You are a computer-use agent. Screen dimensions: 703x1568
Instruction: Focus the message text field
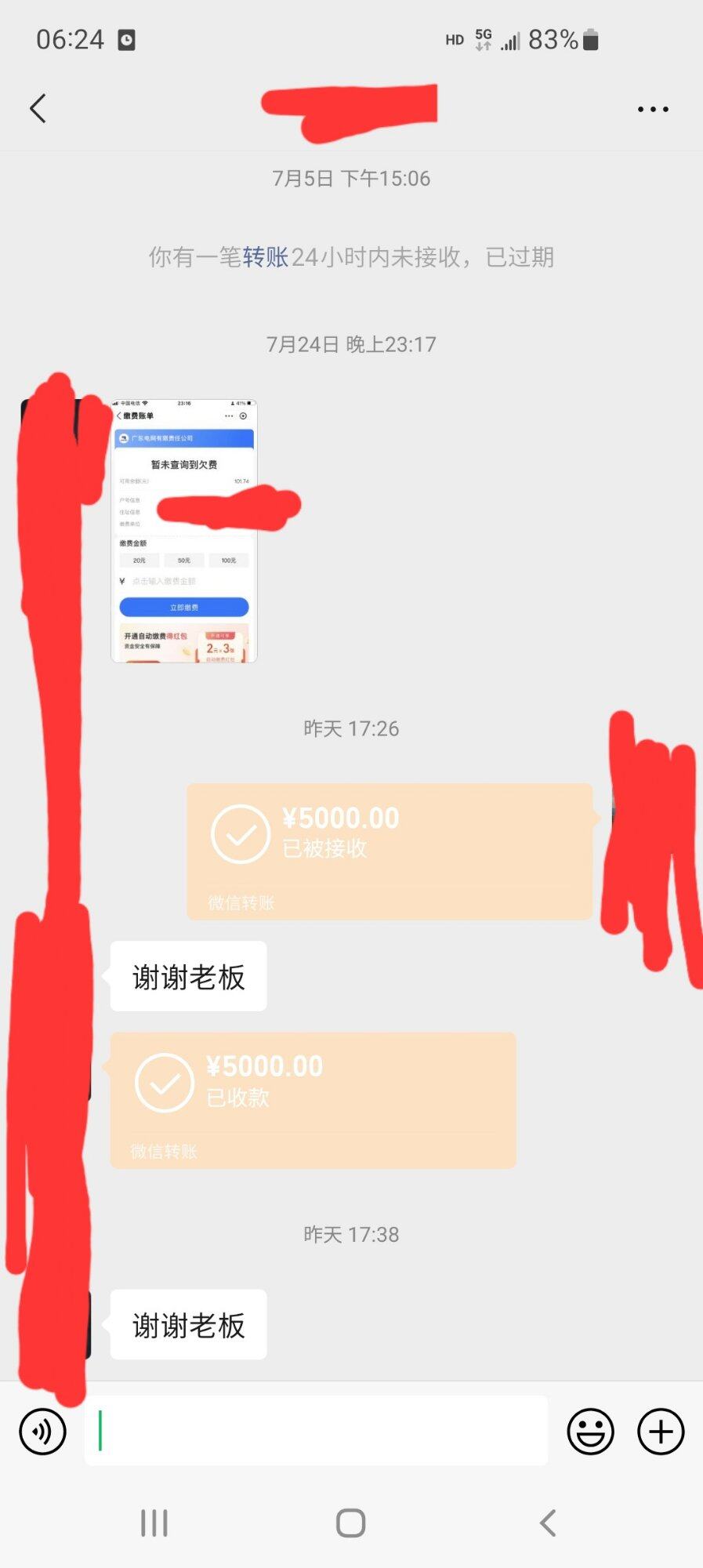[316, 1431]
